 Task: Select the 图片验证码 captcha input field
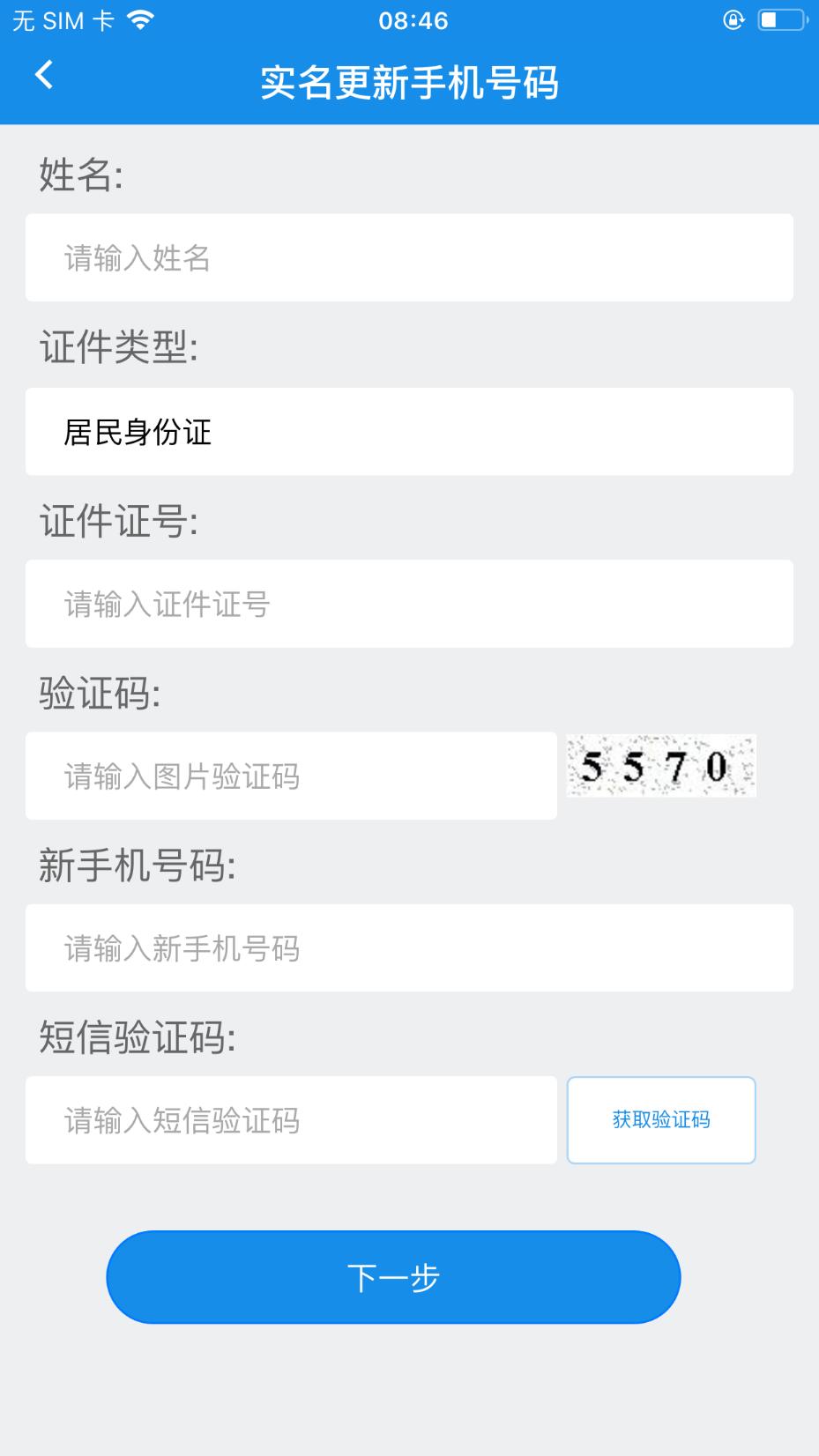[x=291, y=776]
